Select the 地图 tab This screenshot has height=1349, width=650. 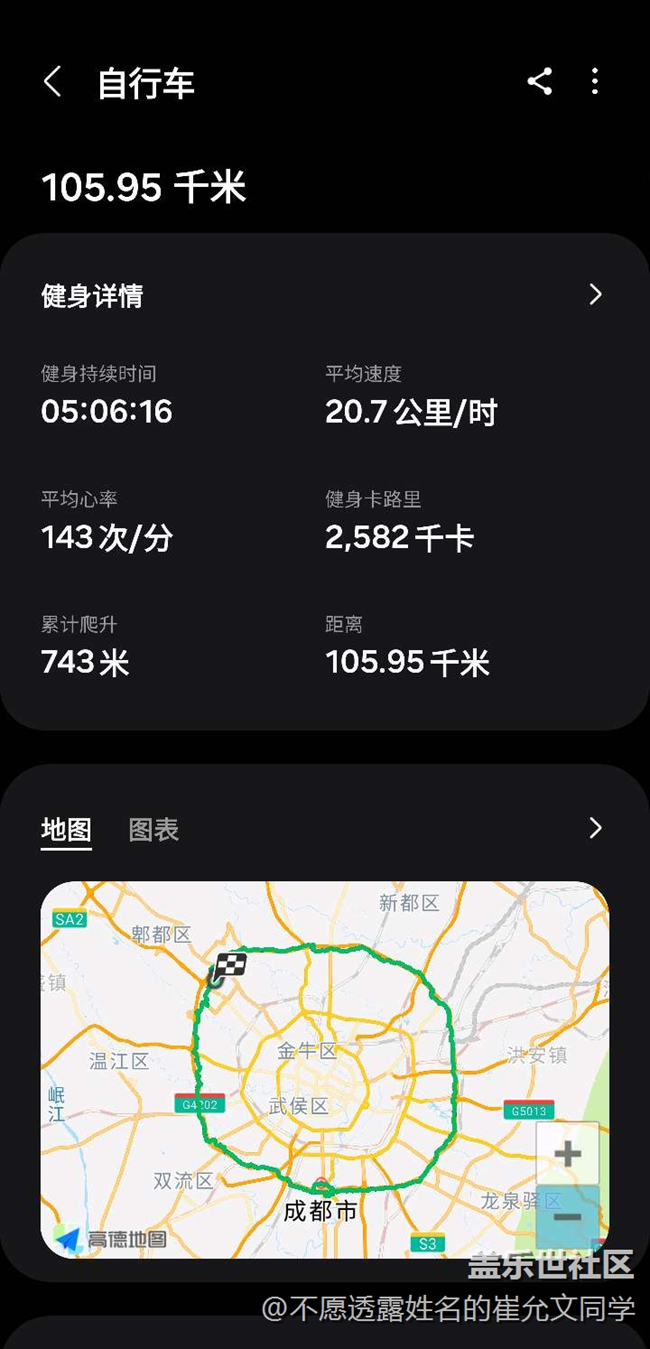(x=66, y=829)
